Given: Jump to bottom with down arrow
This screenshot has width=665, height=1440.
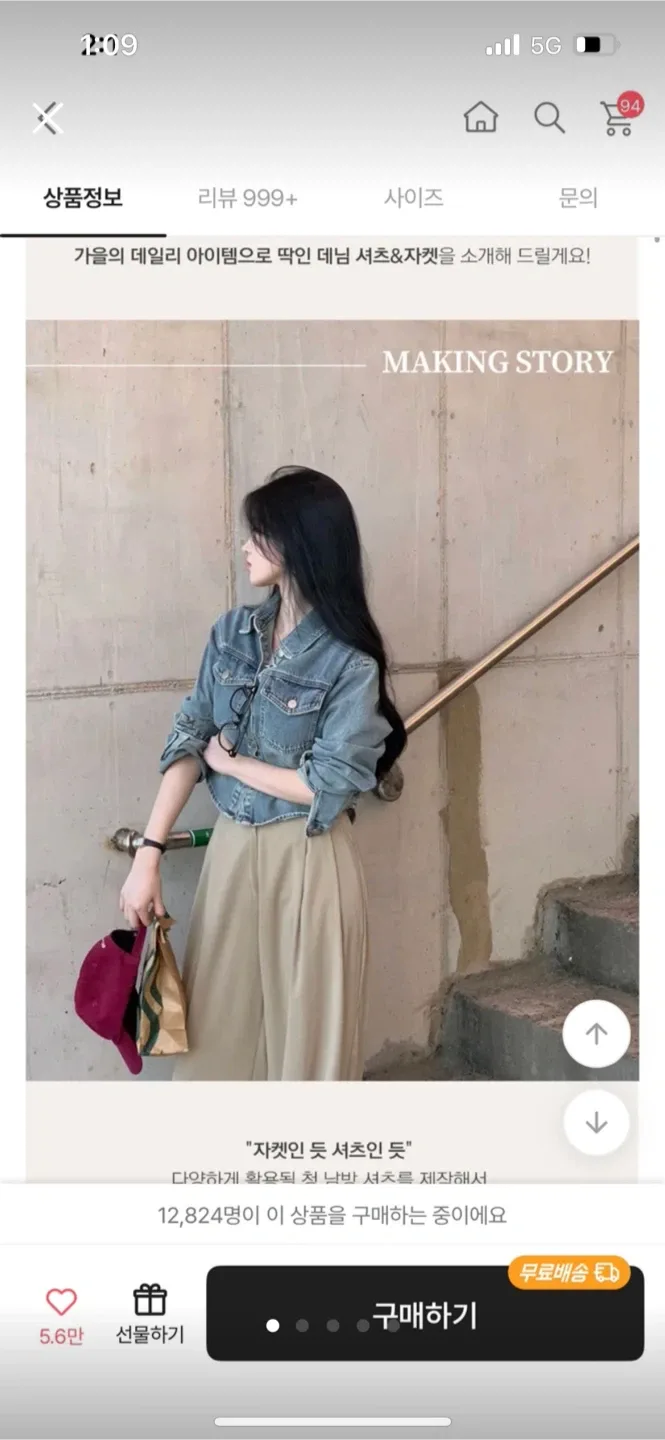Looking at the screenshot, I should [596, 1122].
